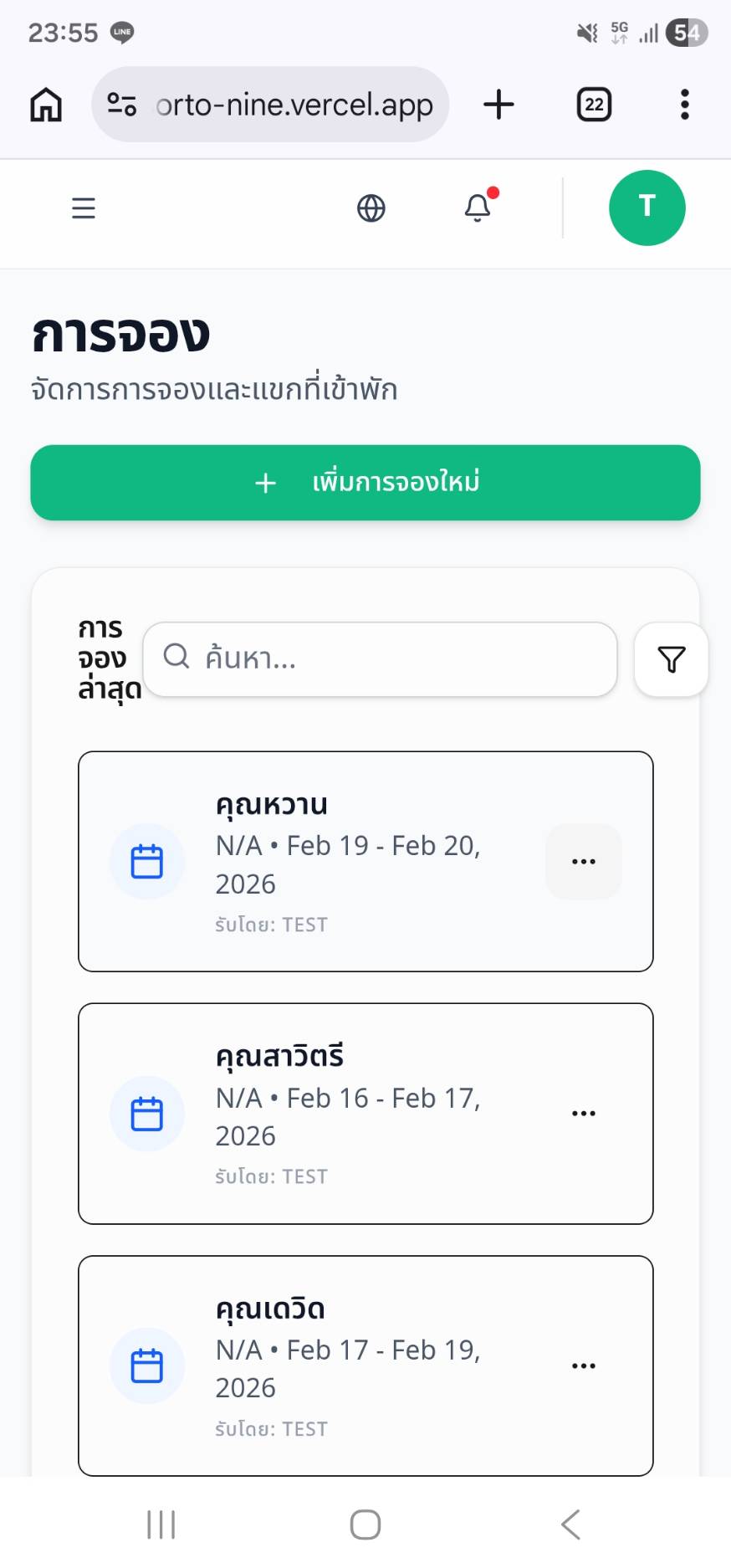Click the ค้นหา search field
731x1568 pixels.
(381, 659)
